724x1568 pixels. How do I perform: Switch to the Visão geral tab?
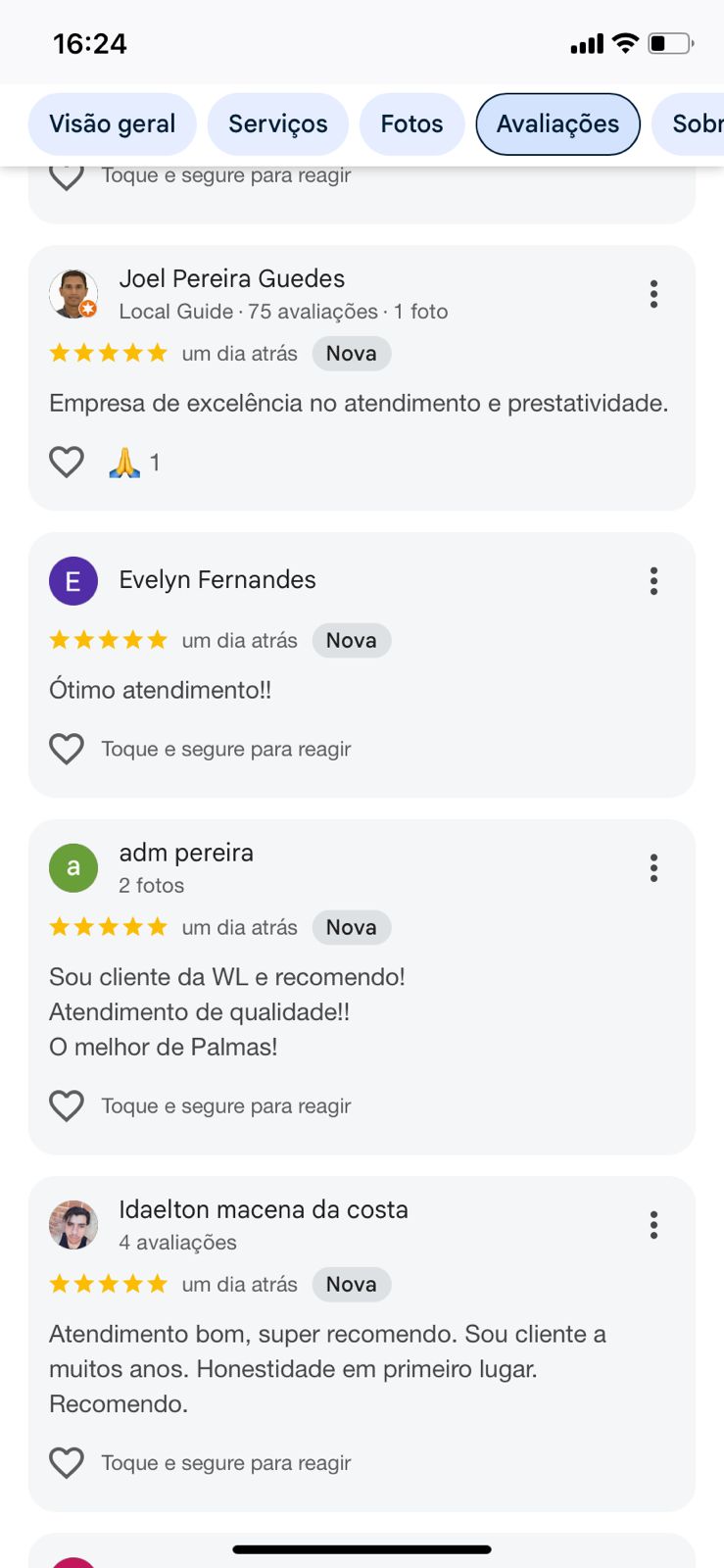pos(112,124)
